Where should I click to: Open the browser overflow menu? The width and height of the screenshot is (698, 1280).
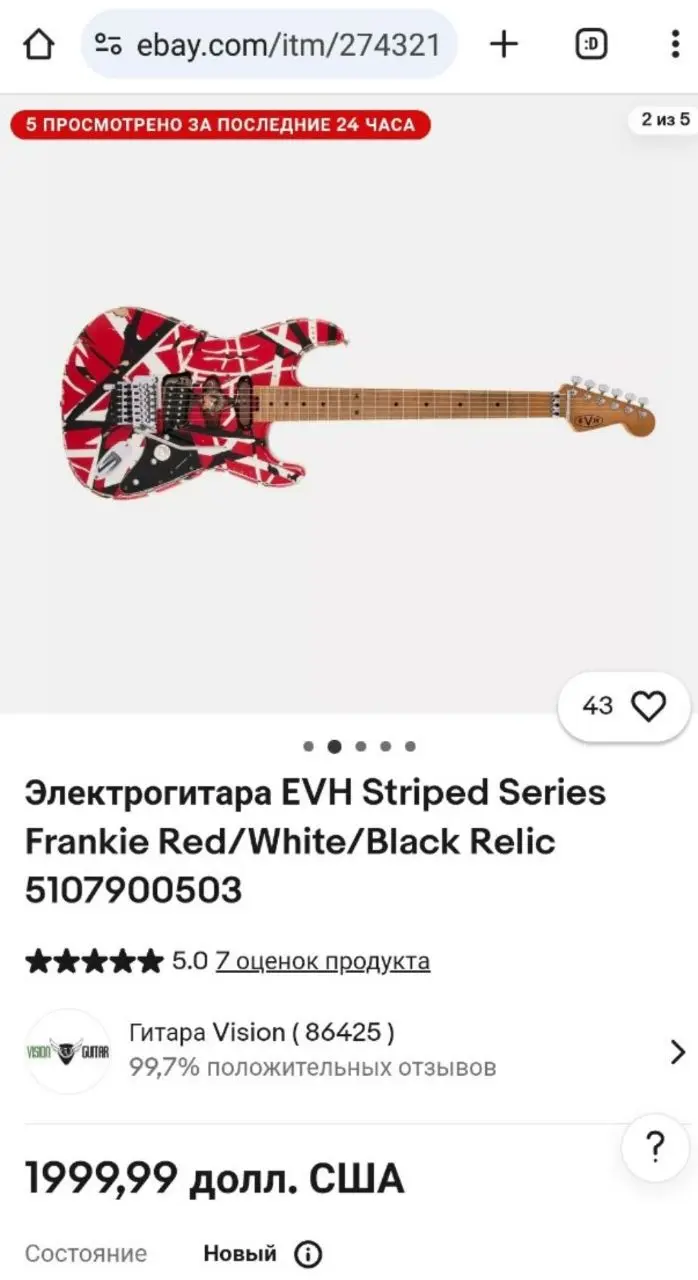pyautogui.click(x=675, y=44)
